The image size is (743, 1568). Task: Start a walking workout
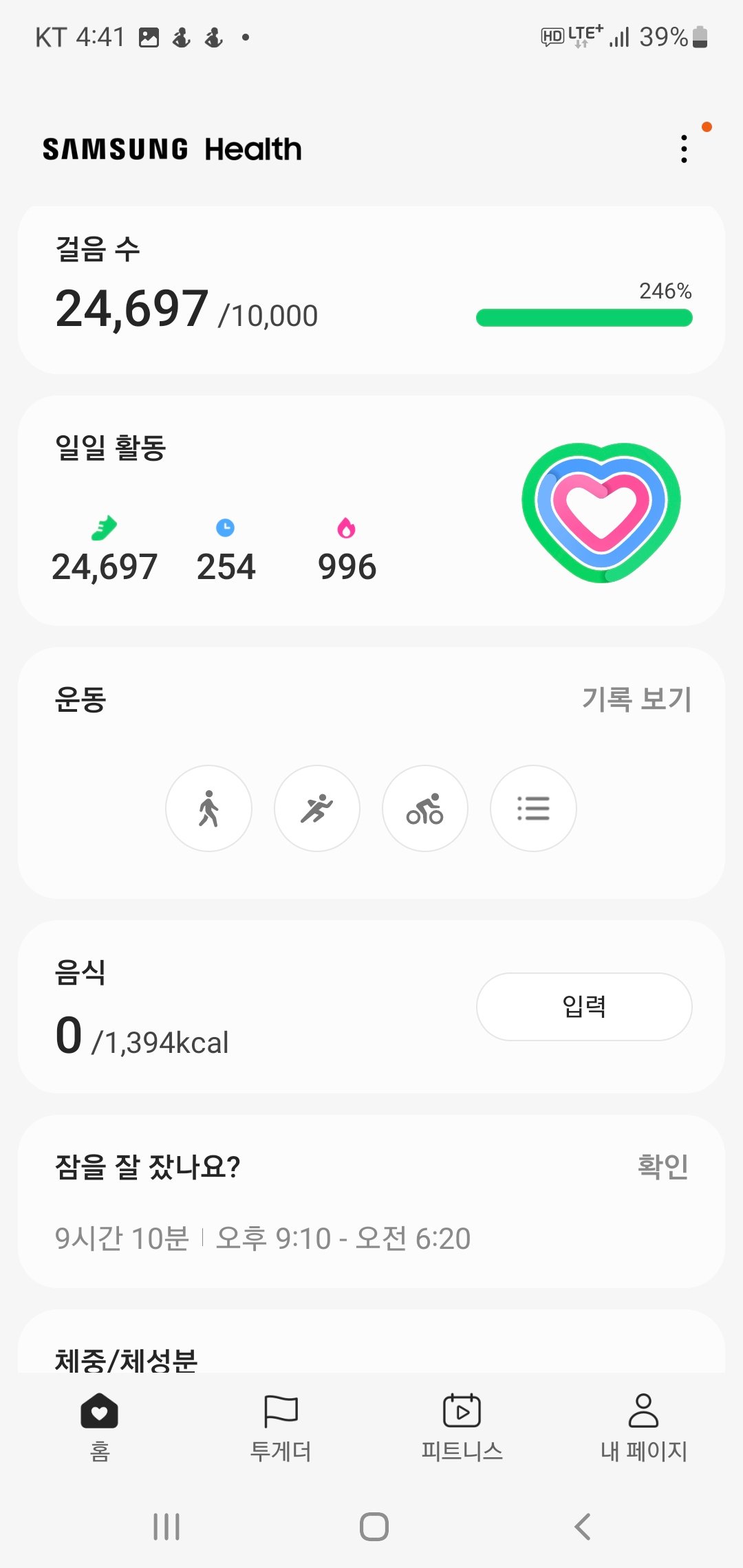tap(208, 808)
